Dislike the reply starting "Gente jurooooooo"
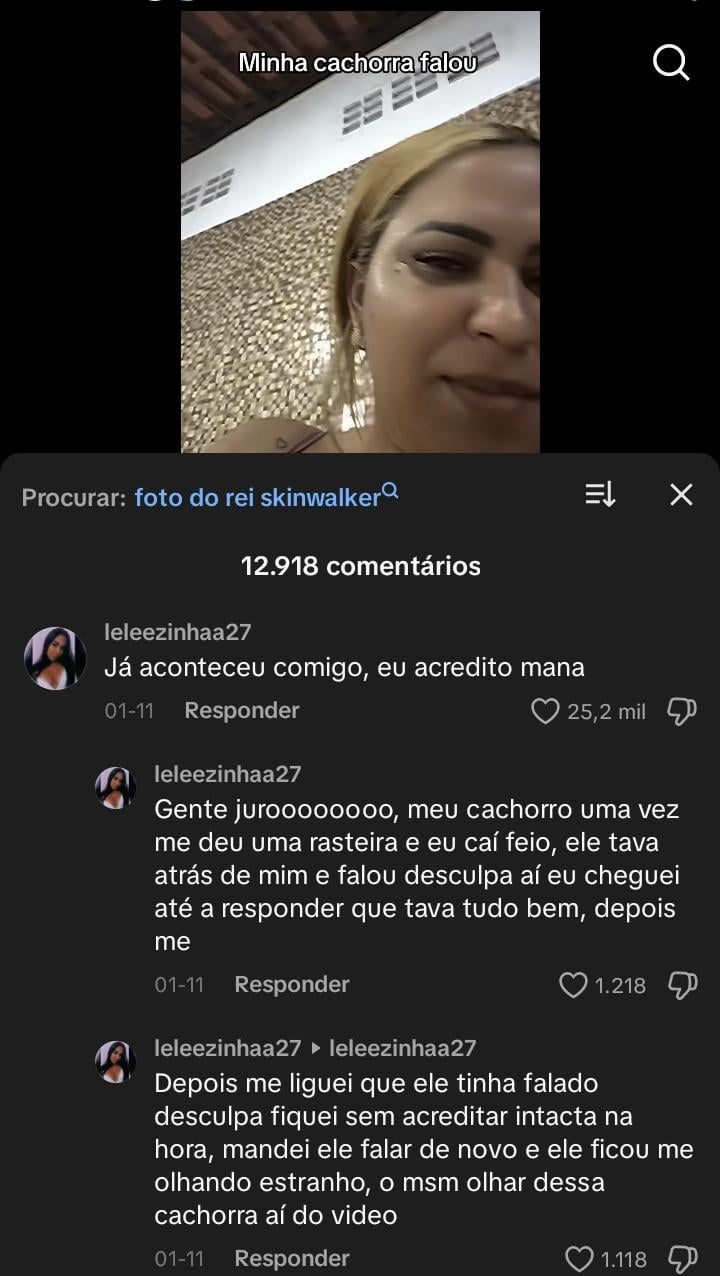Image resolution: width=720 pixels, height=1276 pixels. [681, 986]
